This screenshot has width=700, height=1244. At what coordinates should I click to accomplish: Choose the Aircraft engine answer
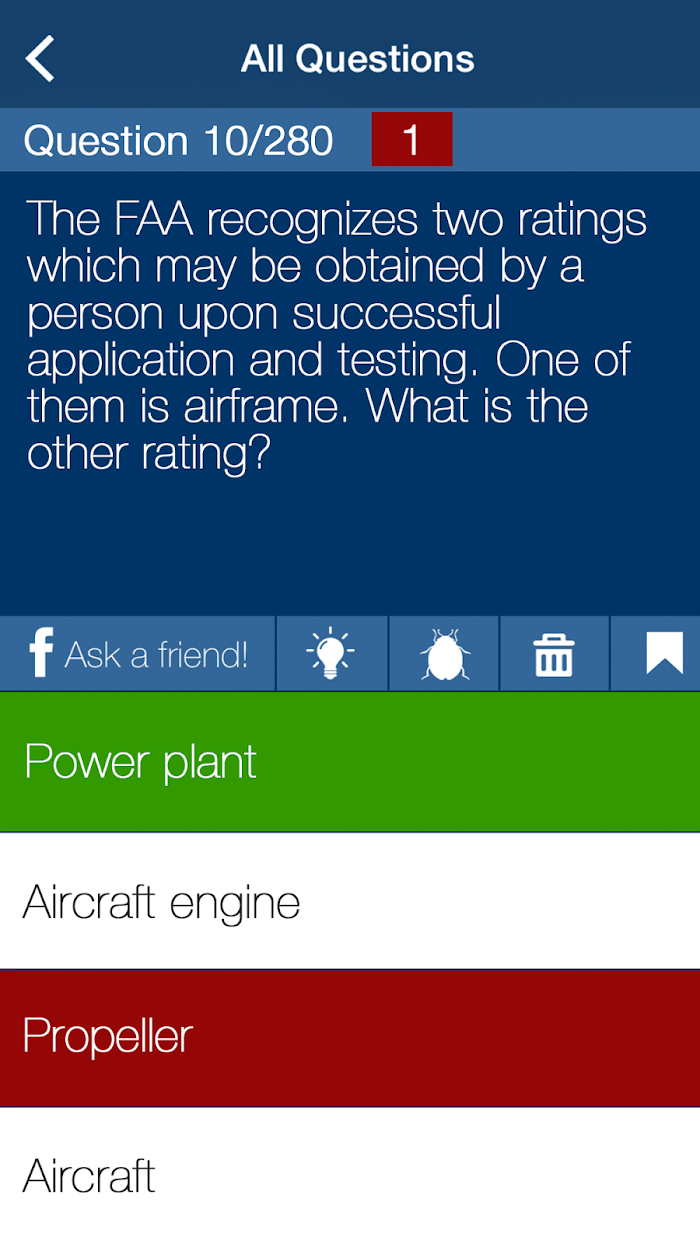coord(350,901)
